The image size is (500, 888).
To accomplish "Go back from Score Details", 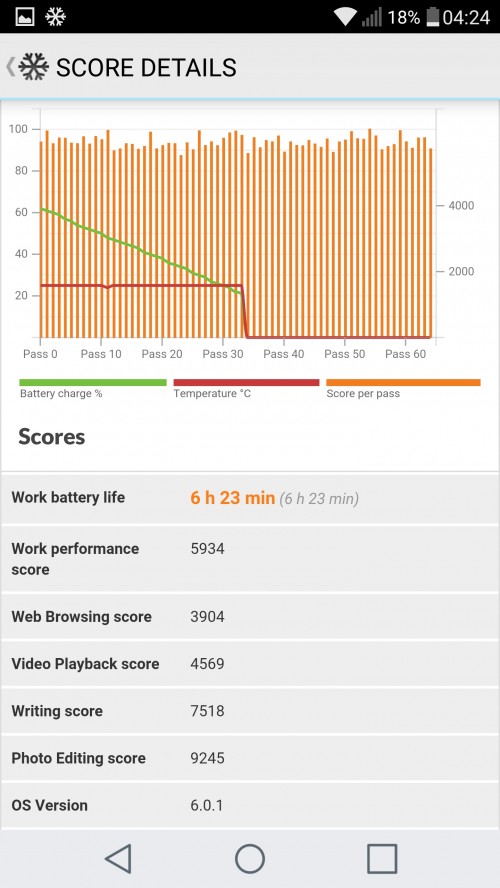I will (x=10, y=67).
